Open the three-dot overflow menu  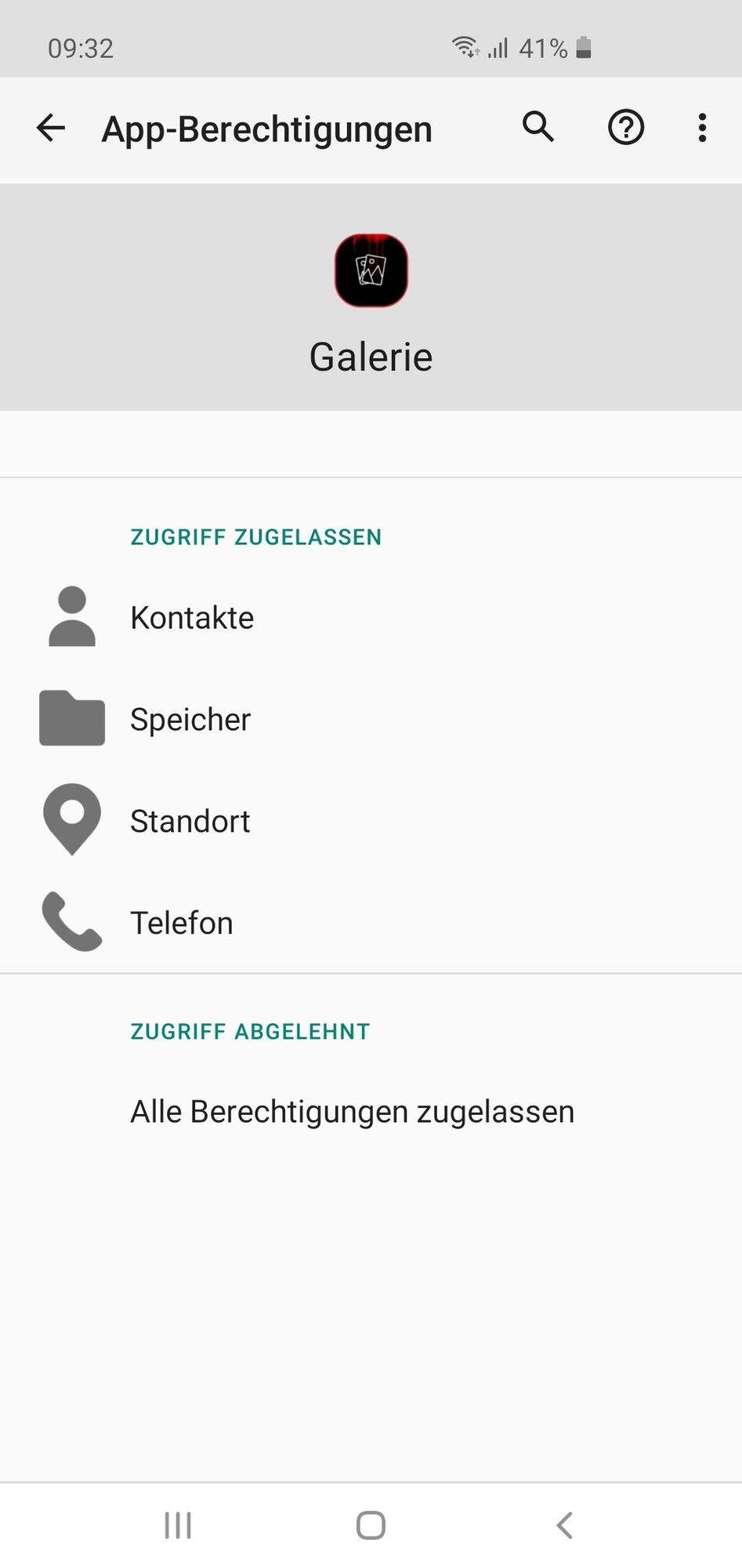702,128
